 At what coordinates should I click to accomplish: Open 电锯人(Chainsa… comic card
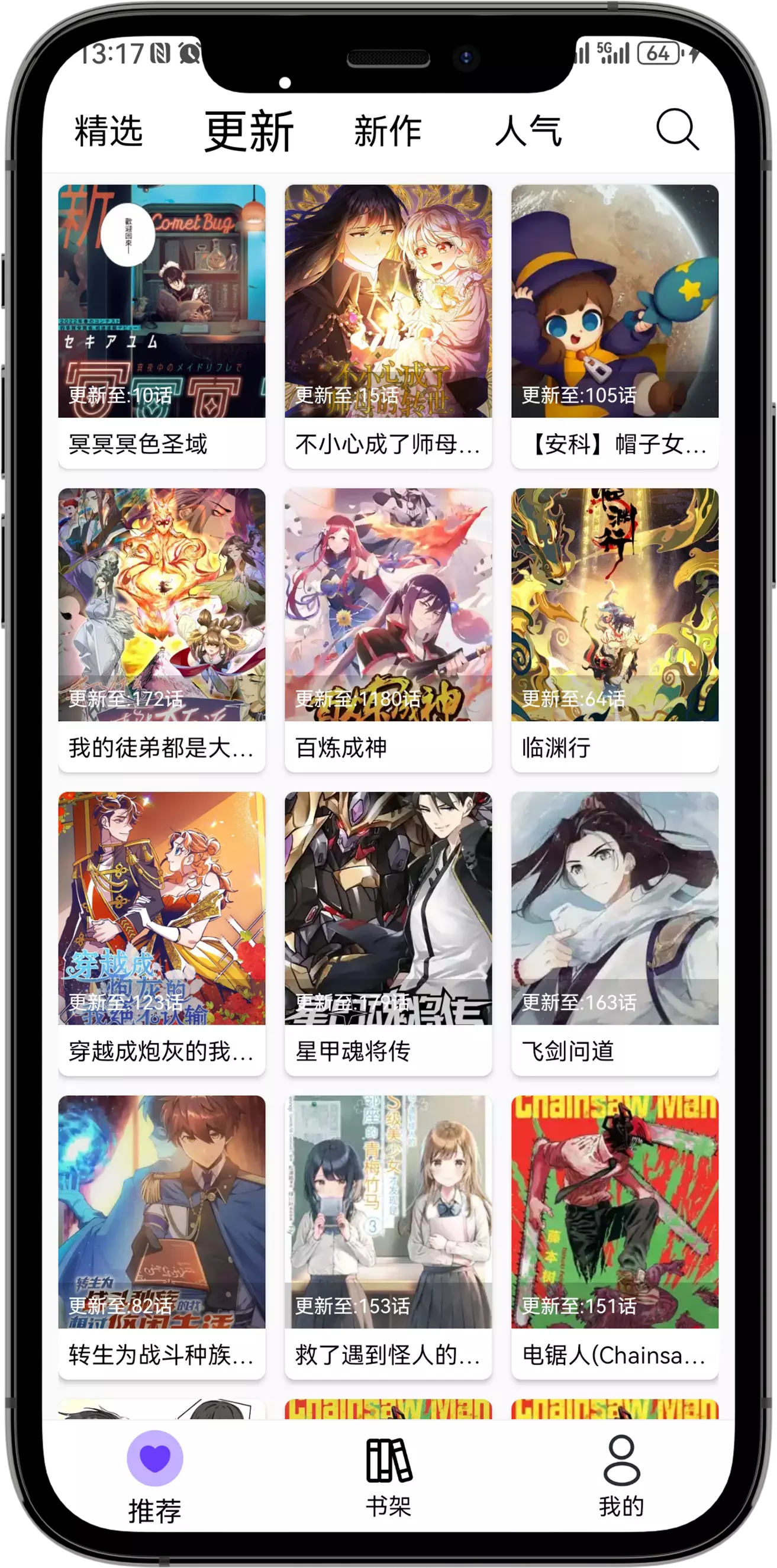614,1237
